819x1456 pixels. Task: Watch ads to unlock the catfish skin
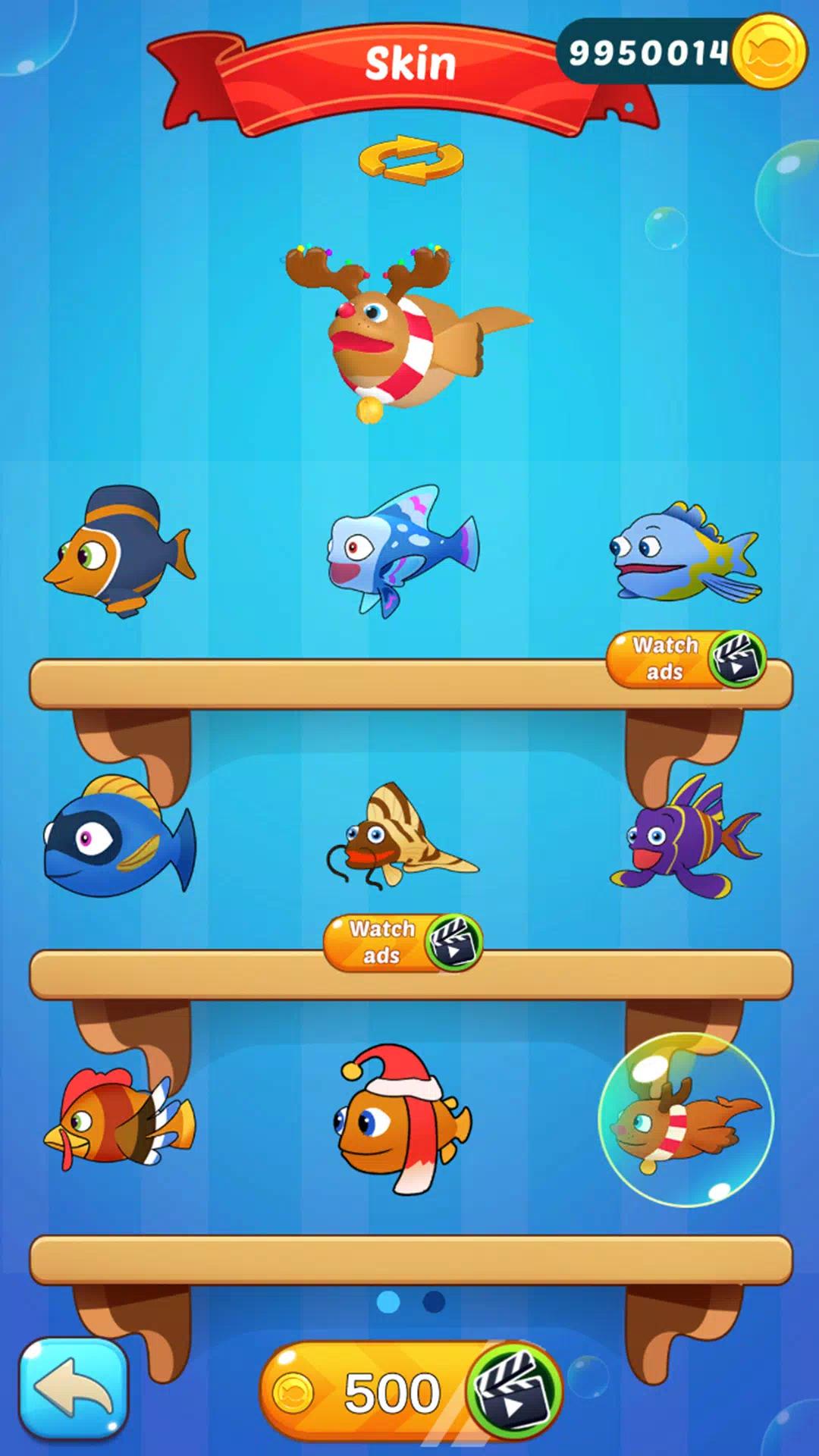(403, 943)
